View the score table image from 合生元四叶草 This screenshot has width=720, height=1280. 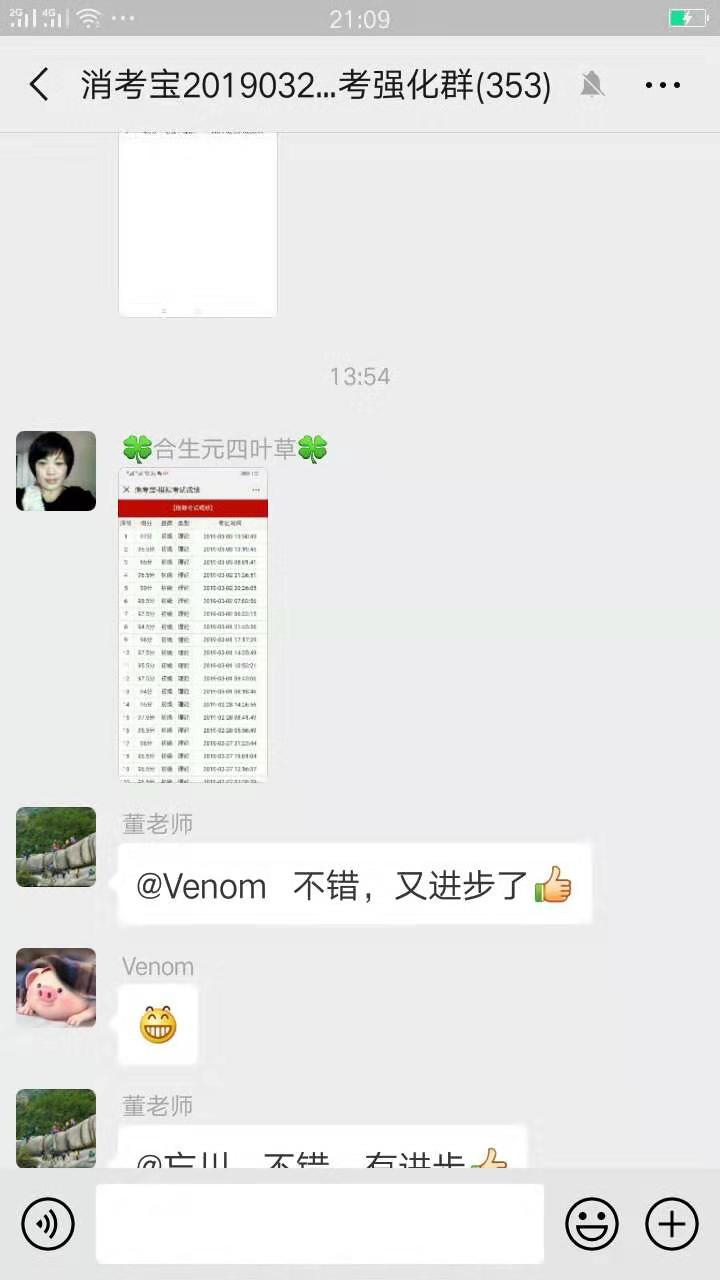(194, 623)
